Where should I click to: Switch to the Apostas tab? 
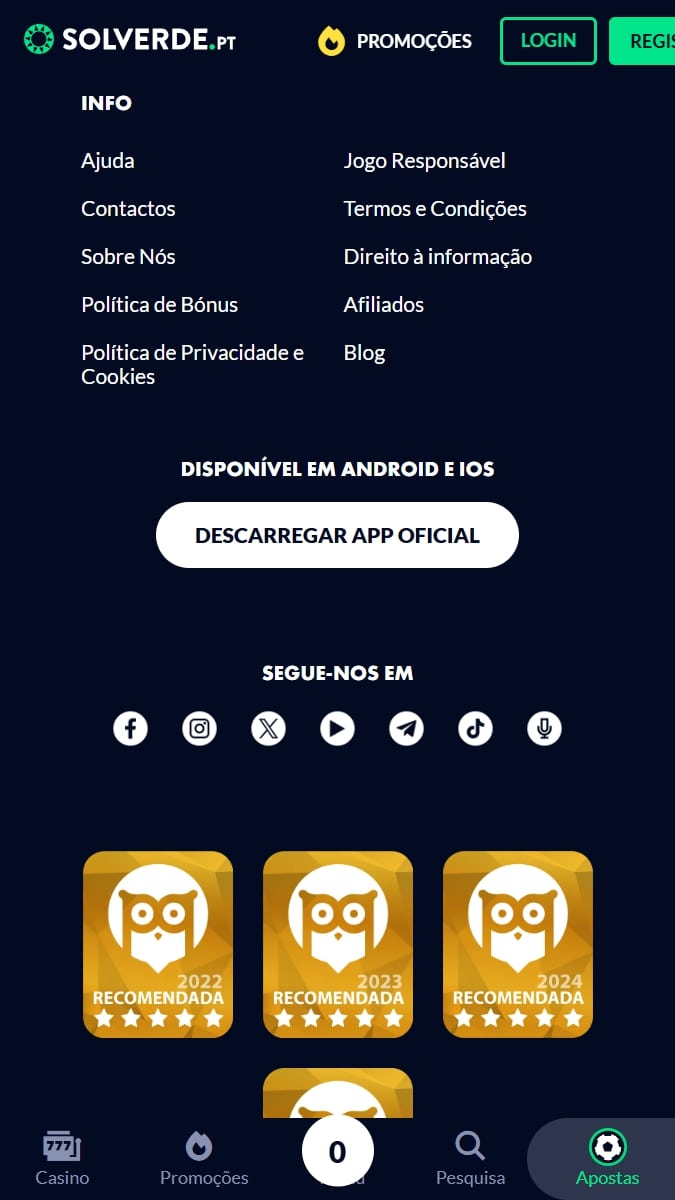(607, 1158)
